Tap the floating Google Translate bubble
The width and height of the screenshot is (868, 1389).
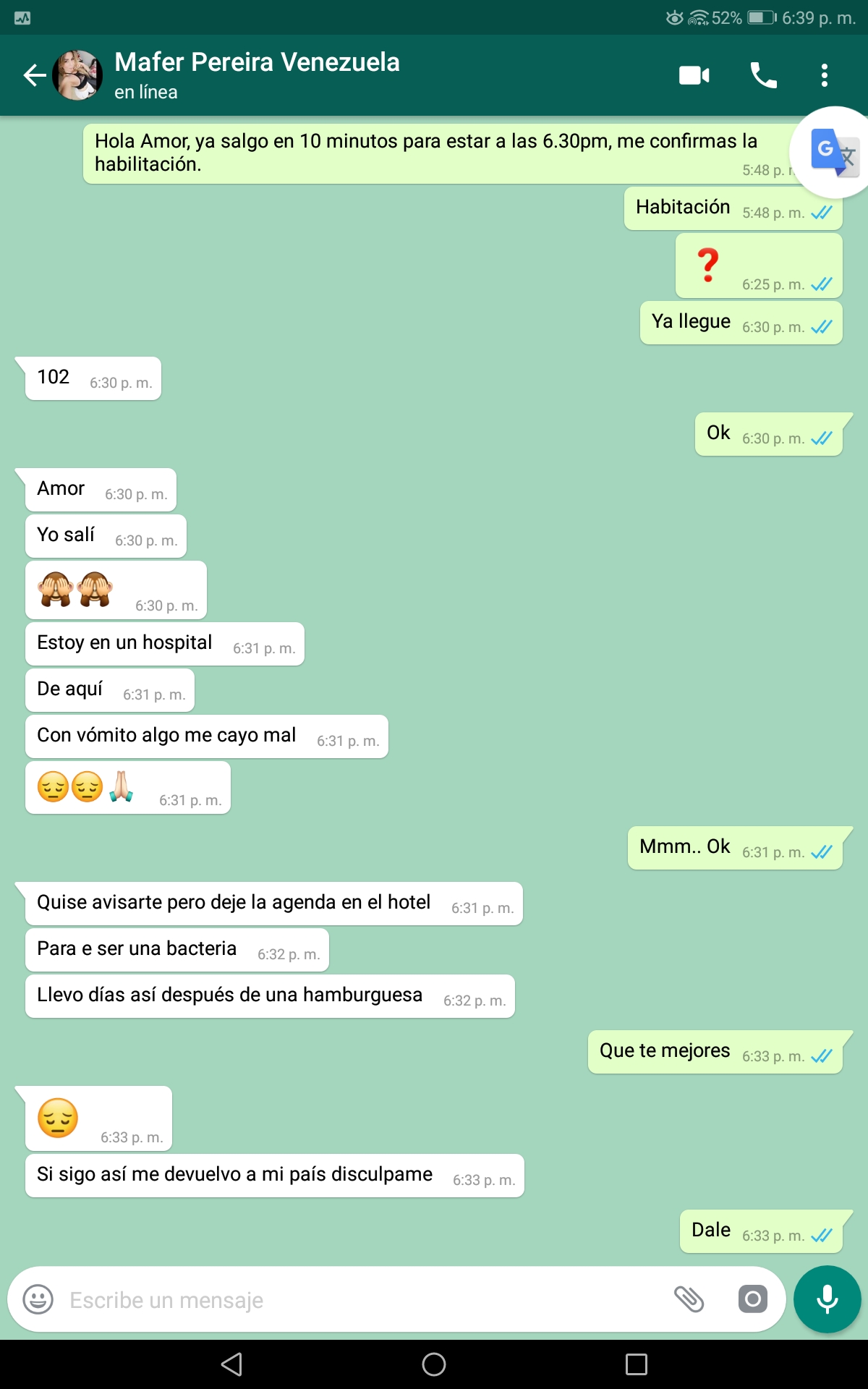click(834, 153)
